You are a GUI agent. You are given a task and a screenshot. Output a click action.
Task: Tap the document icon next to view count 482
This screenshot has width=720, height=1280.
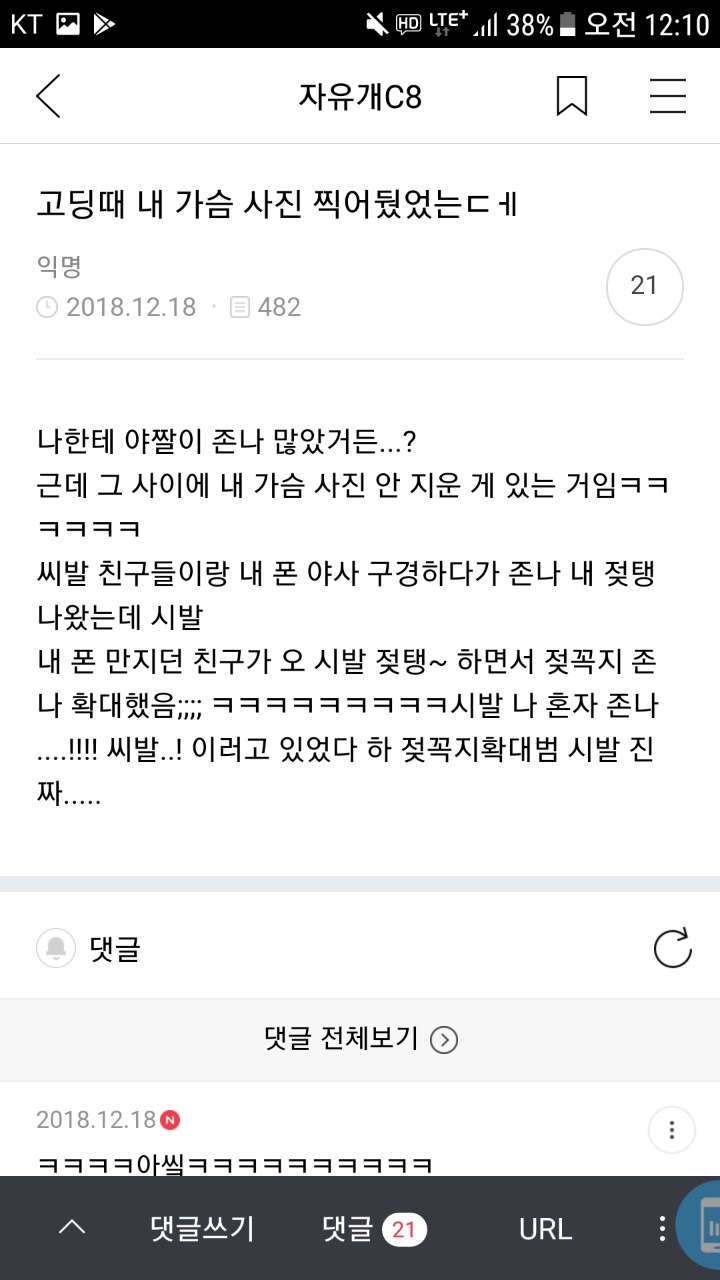coord(238,307)
